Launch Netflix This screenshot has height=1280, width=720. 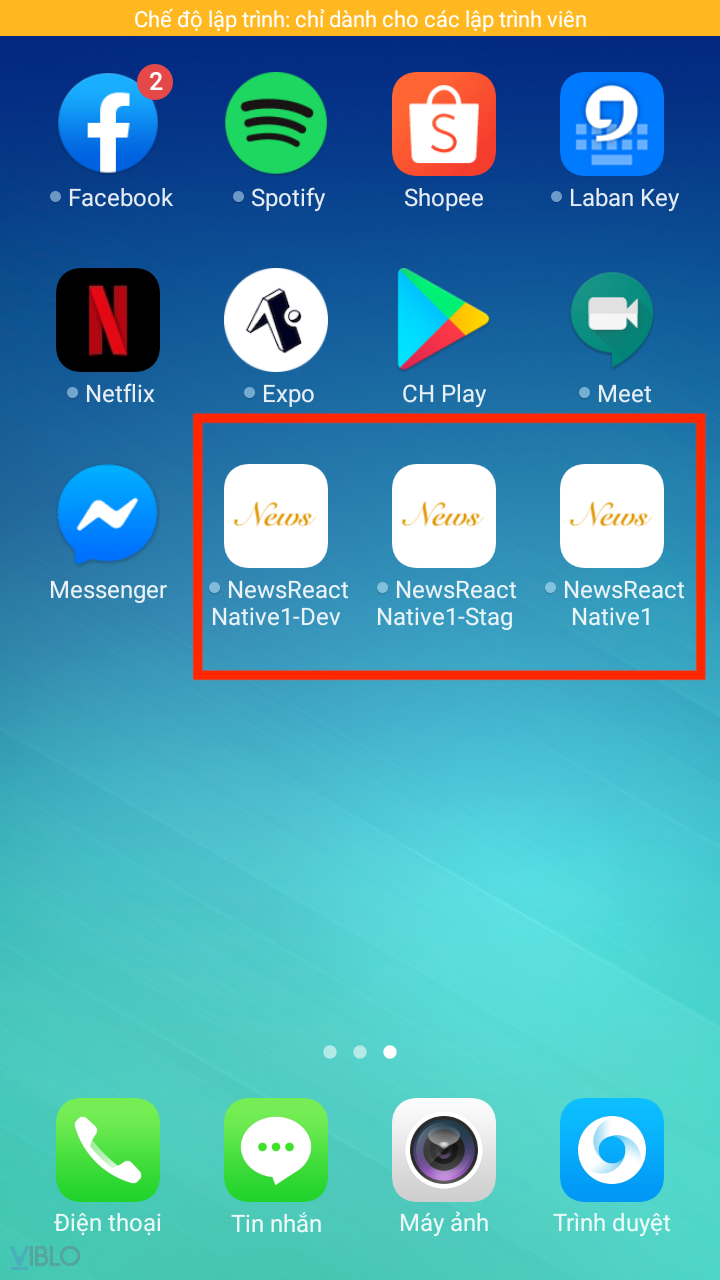pos(108,320)
